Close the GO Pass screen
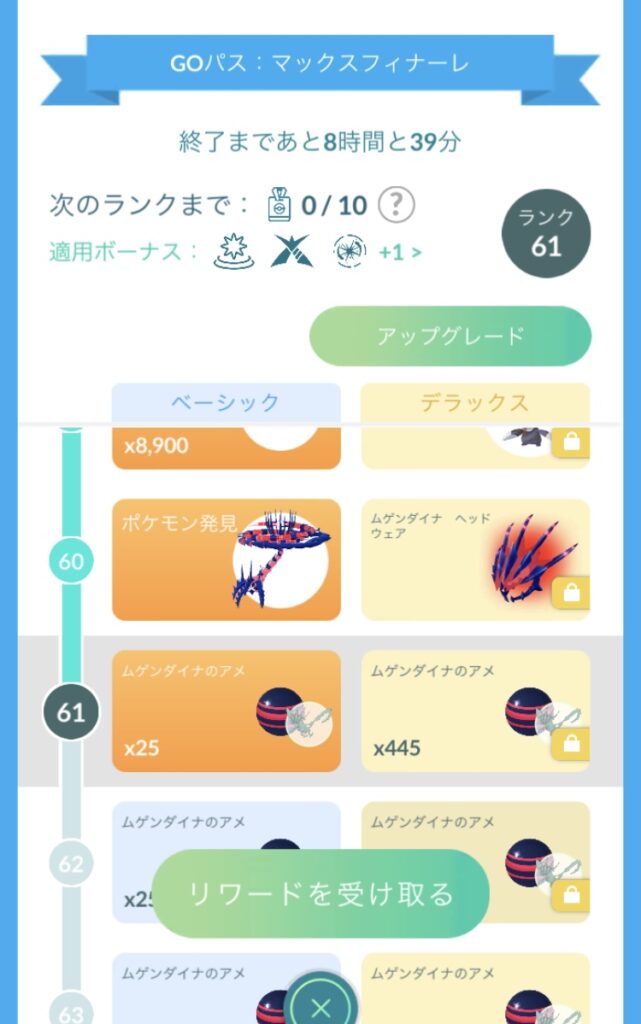 click(320, 1005)
